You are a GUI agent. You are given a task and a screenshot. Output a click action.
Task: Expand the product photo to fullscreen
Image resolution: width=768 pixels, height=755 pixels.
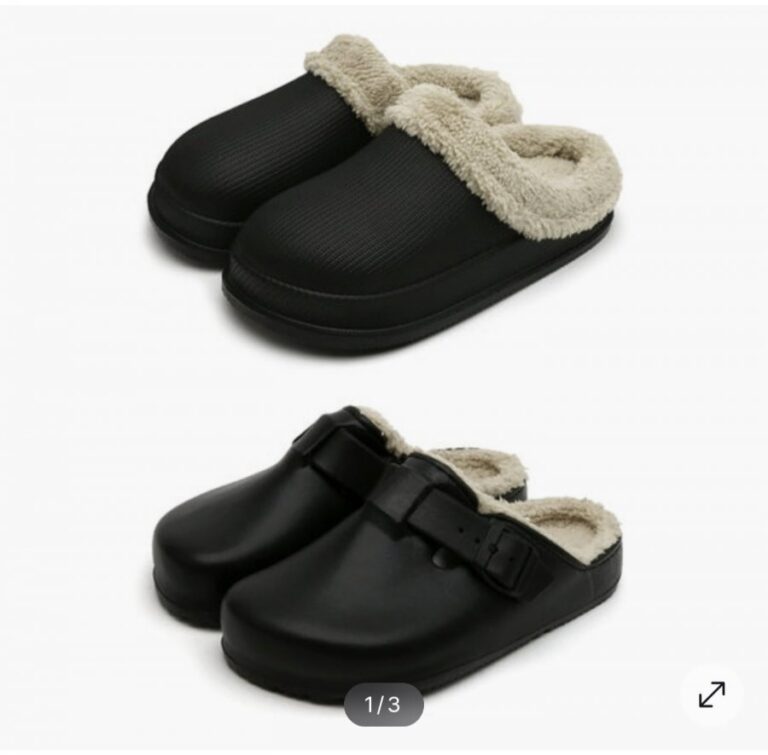click(x=711, y=693)
